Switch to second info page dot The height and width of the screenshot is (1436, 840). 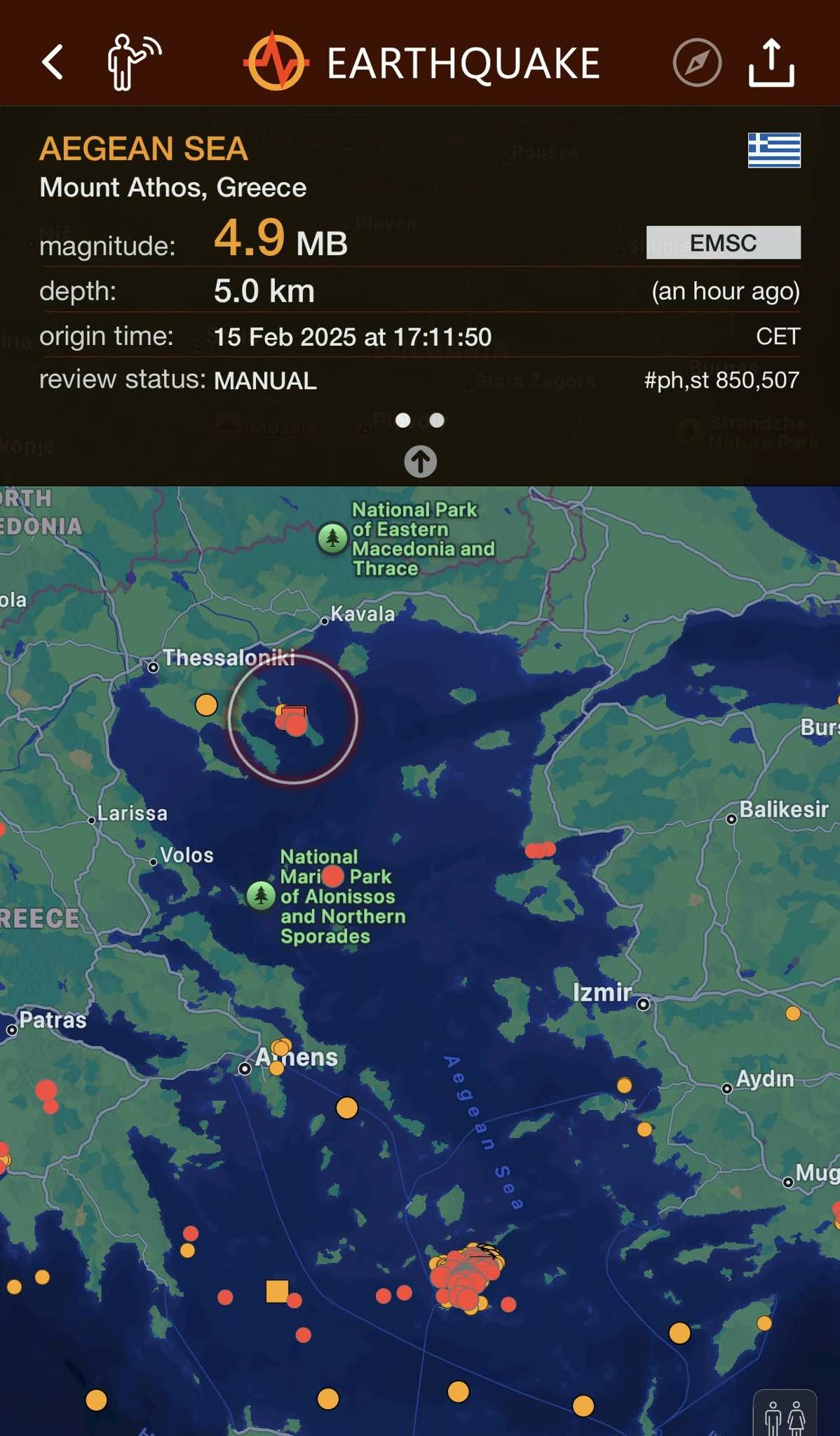(437, 420)
